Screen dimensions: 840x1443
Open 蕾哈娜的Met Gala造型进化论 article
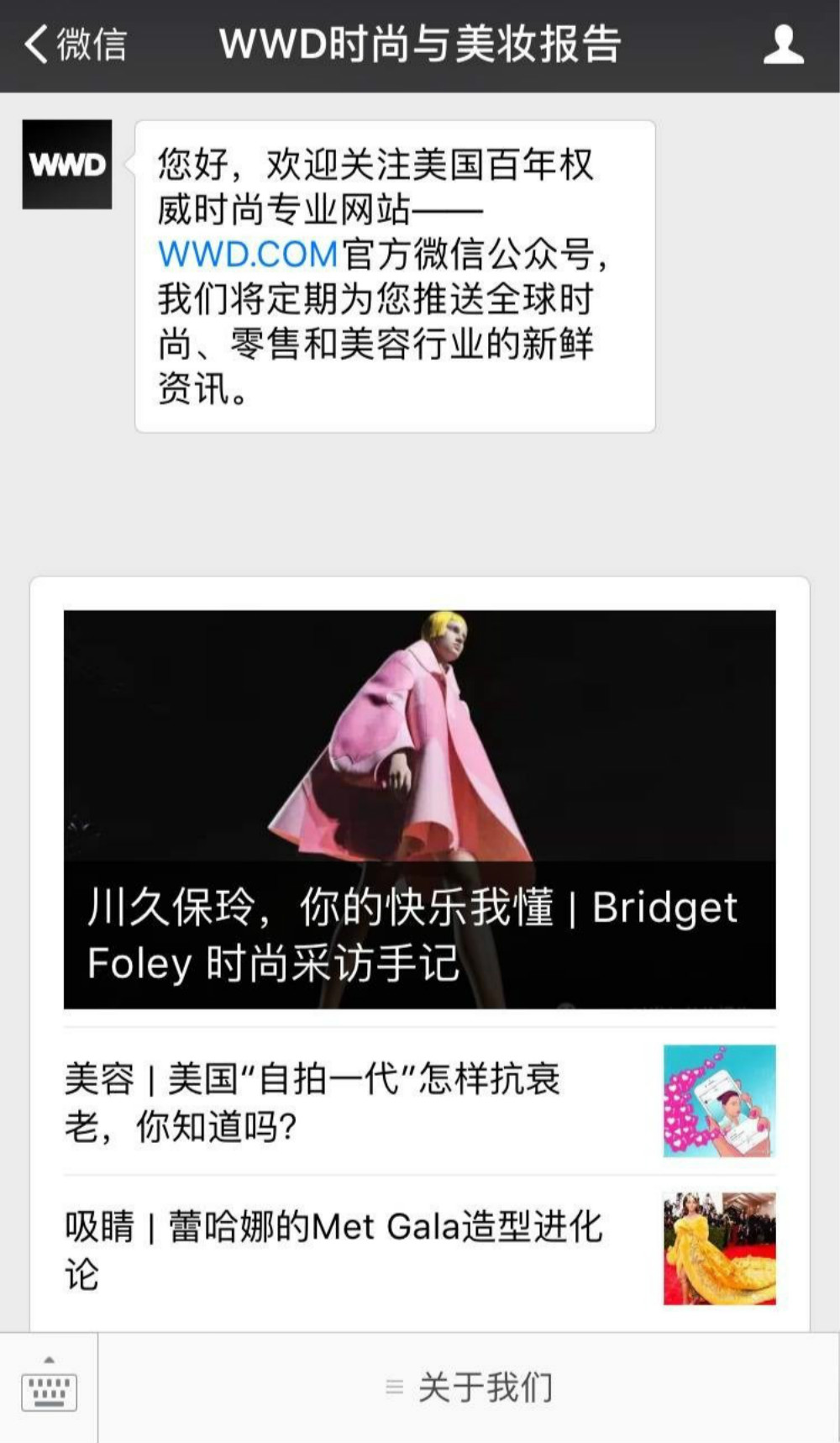(x=353, y=1249)
